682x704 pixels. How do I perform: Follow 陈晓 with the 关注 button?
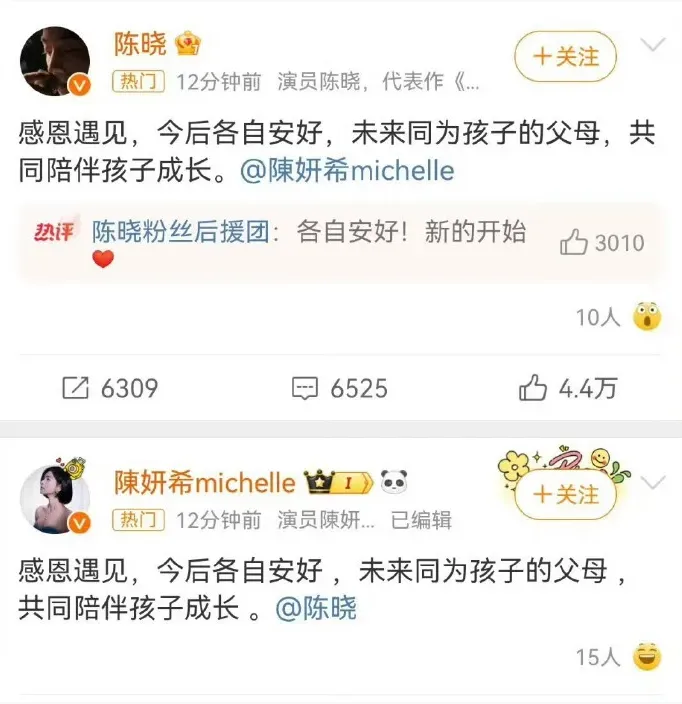click(x=565, y=56)
